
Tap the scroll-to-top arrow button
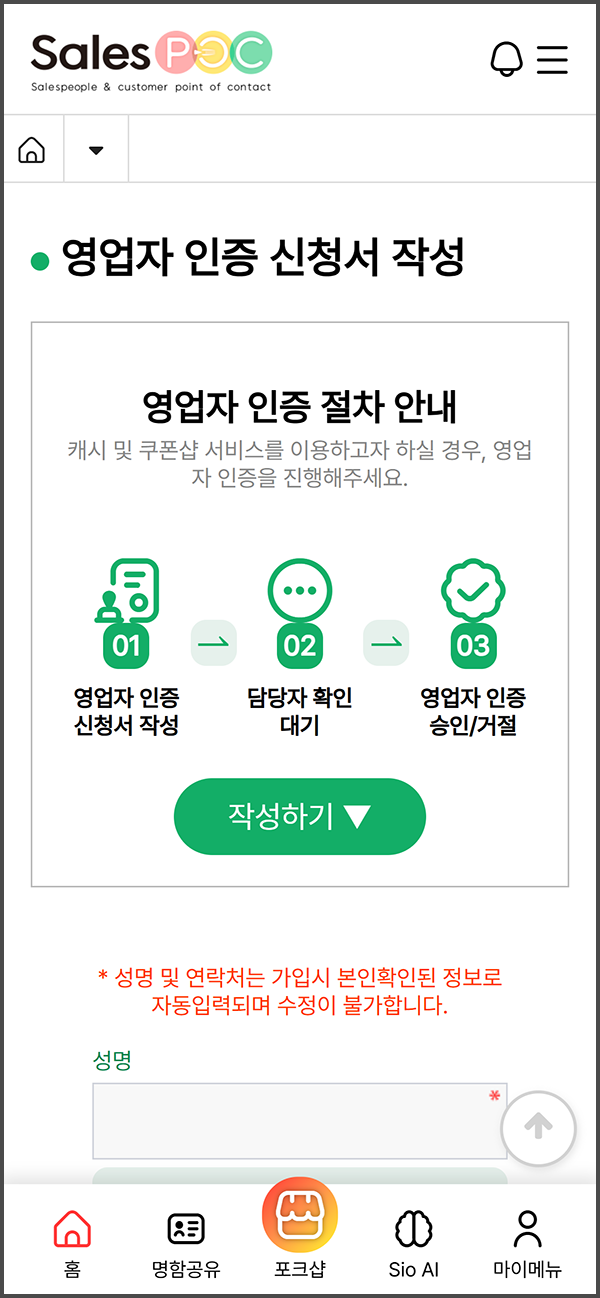538,1128
